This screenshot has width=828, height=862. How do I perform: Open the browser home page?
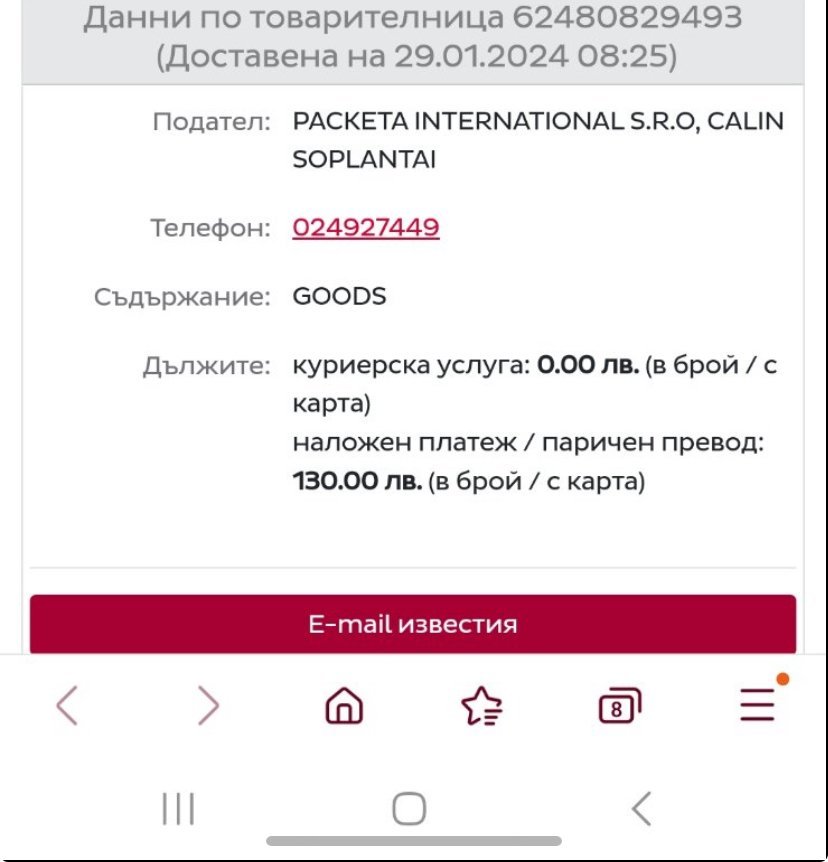pyautogui.click(x=344, y=705)
